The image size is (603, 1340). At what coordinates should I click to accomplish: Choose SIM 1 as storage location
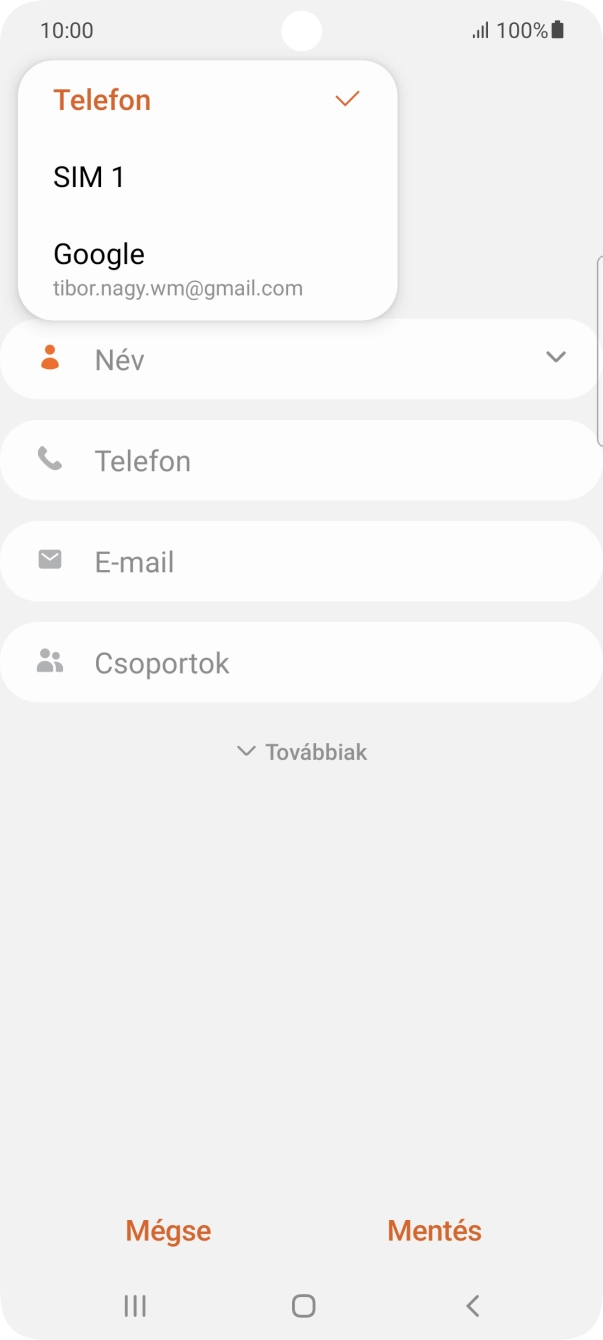89,178
